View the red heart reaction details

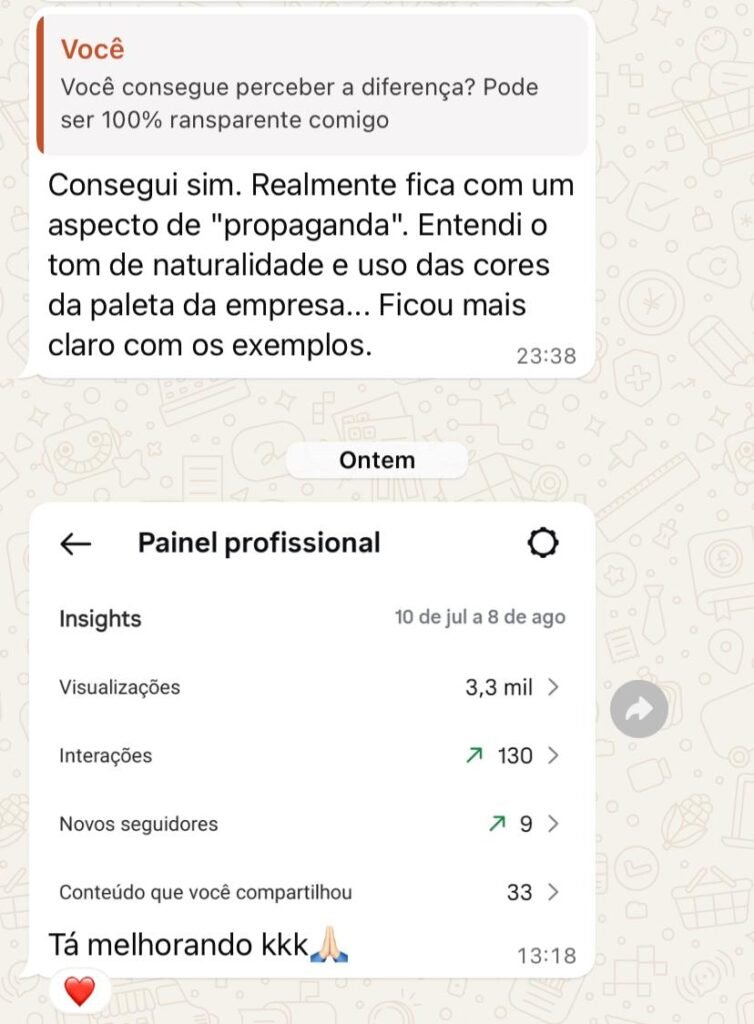coord(79,992)
